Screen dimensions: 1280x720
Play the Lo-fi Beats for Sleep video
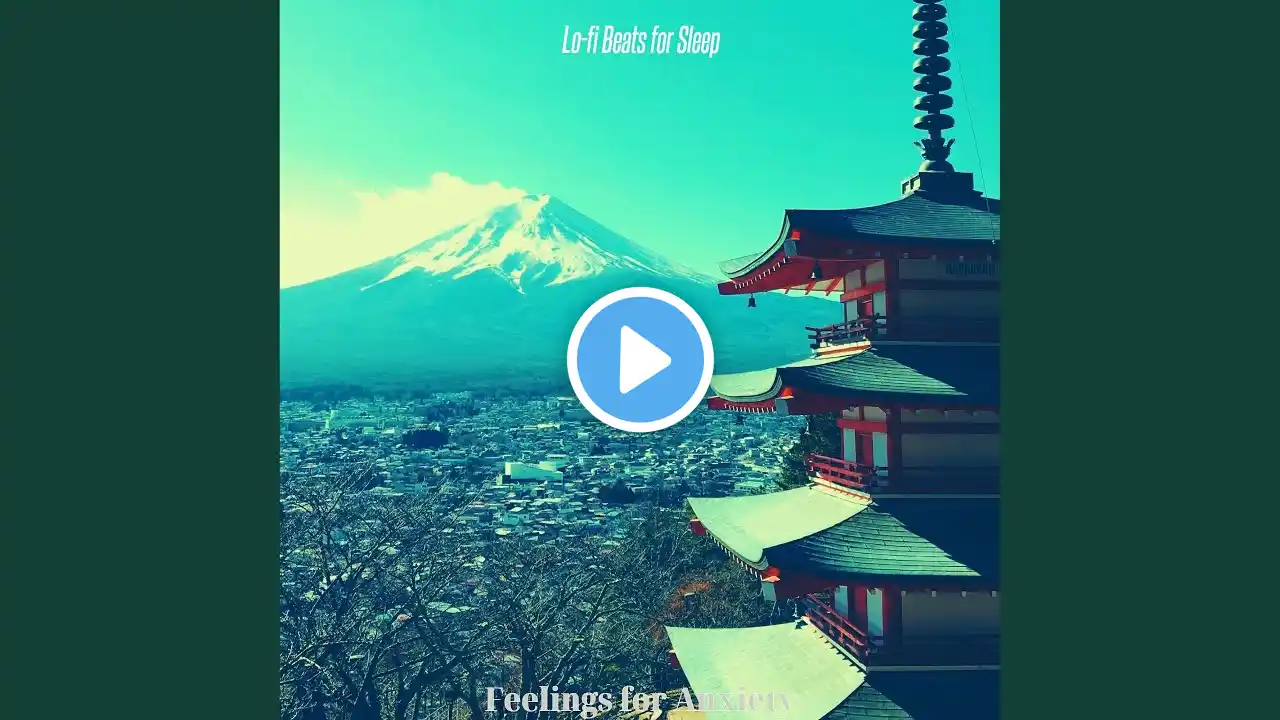[x=640, y=360]
